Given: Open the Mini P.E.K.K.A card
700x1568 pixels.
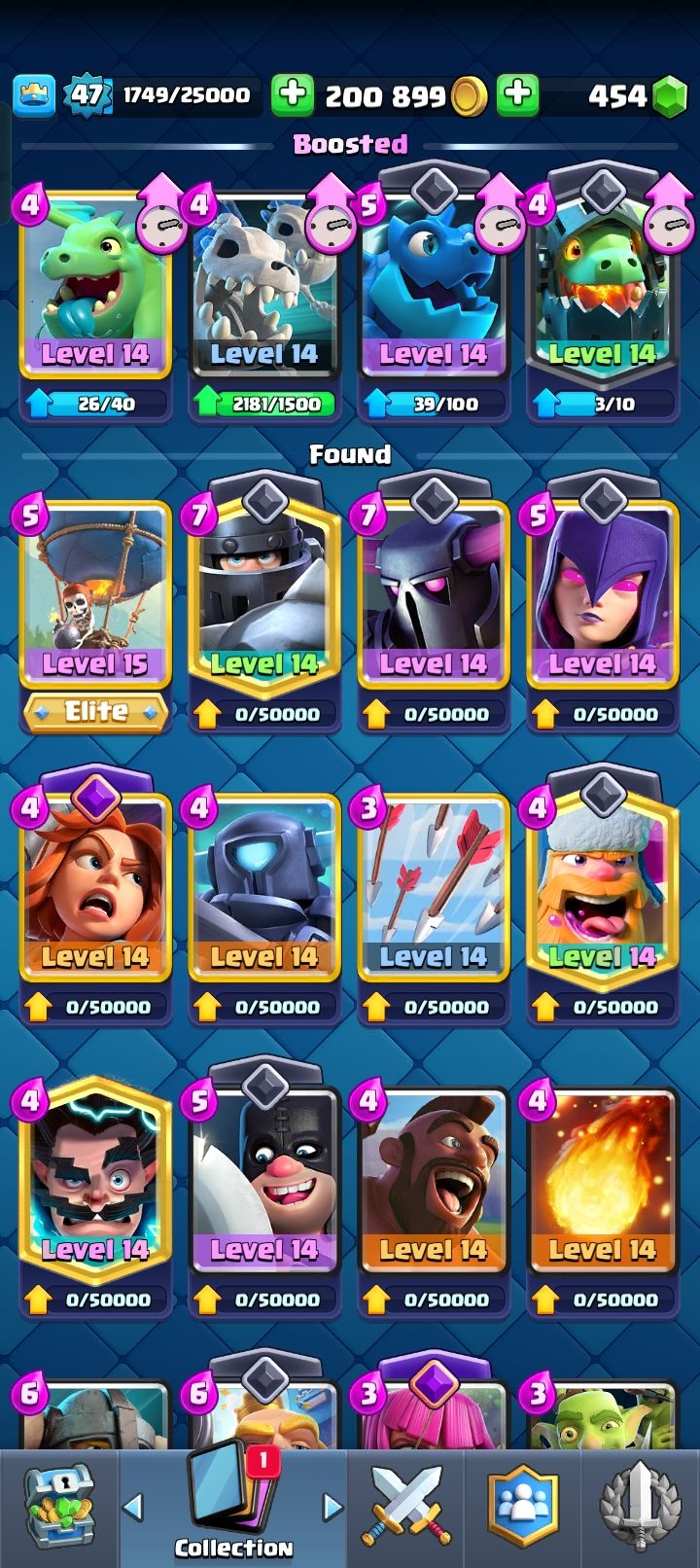Looking at the screenshot, I should (x=263, y=887).
